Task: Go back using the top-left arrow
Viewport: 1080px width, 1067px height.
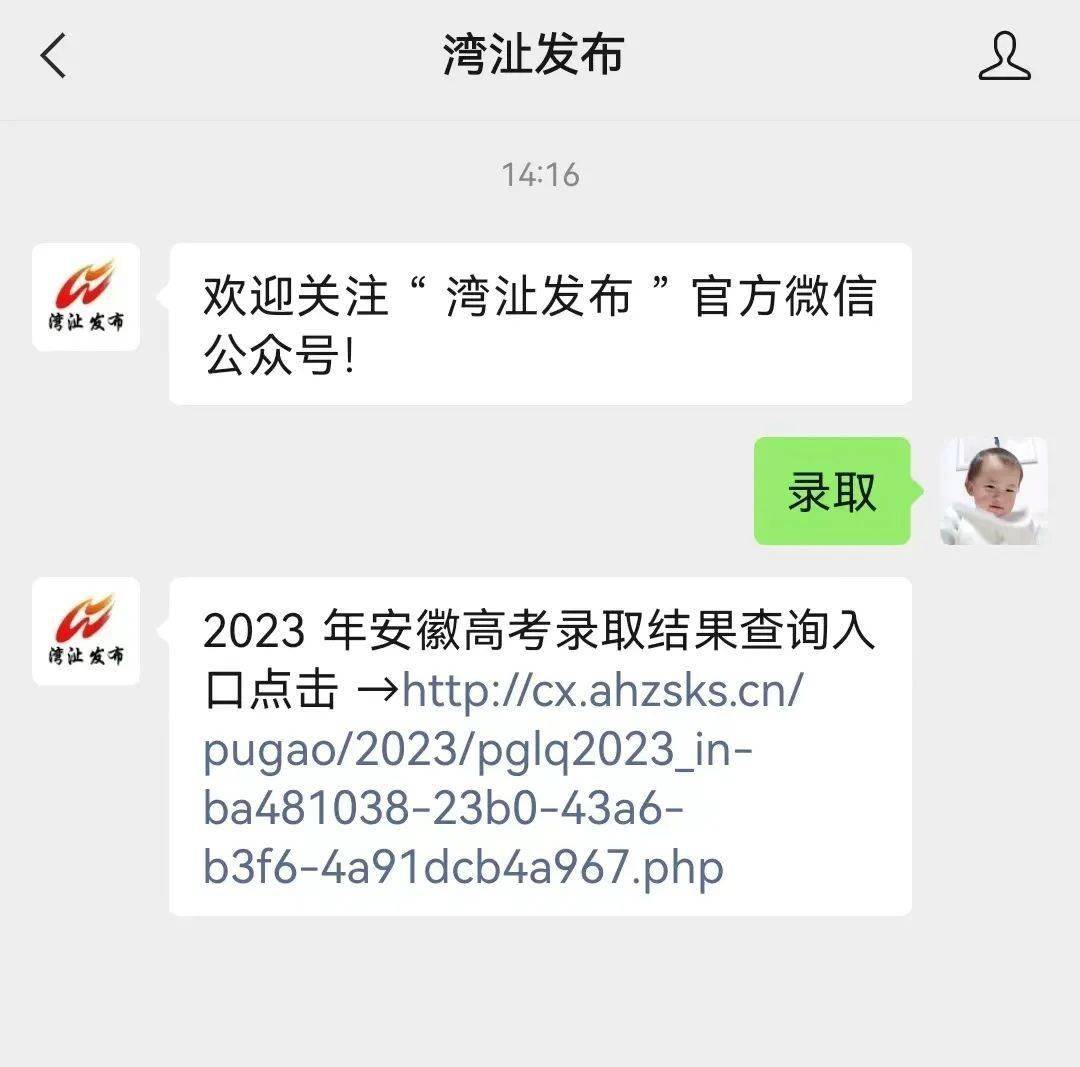Action: [53, 55]
